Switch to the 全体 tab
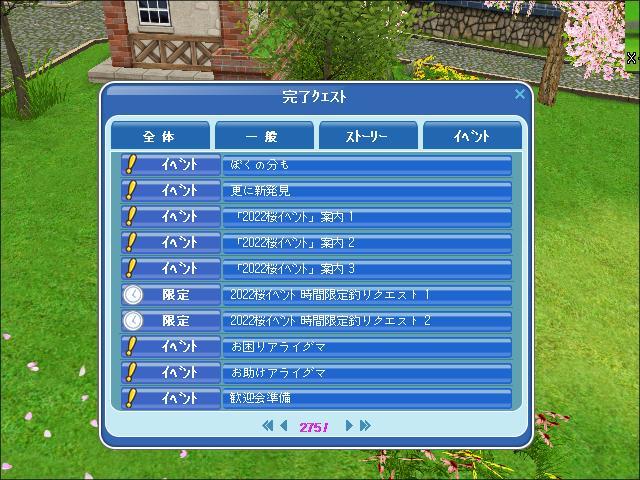 [x=159, y=136]
